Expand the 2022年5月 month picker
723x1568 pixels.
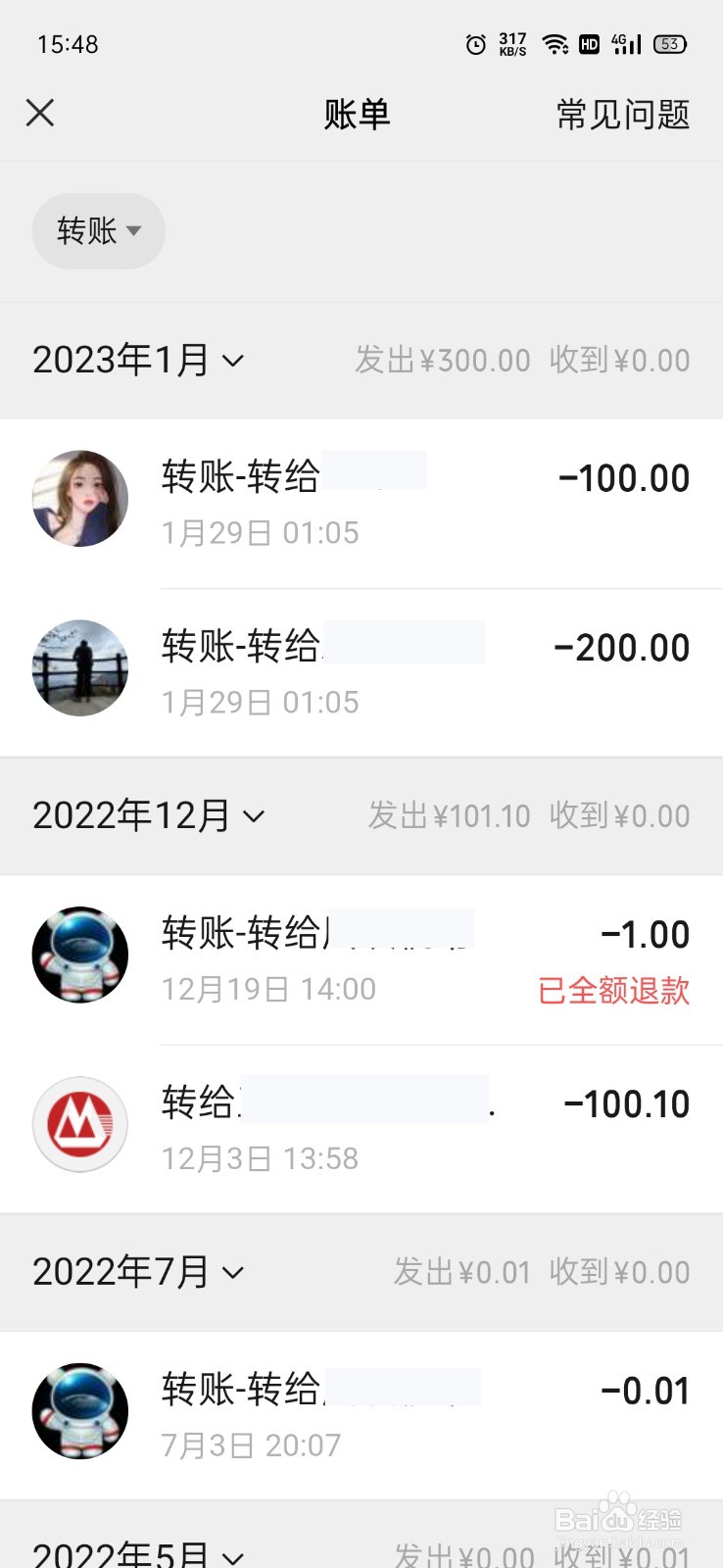coord(138,1553)
